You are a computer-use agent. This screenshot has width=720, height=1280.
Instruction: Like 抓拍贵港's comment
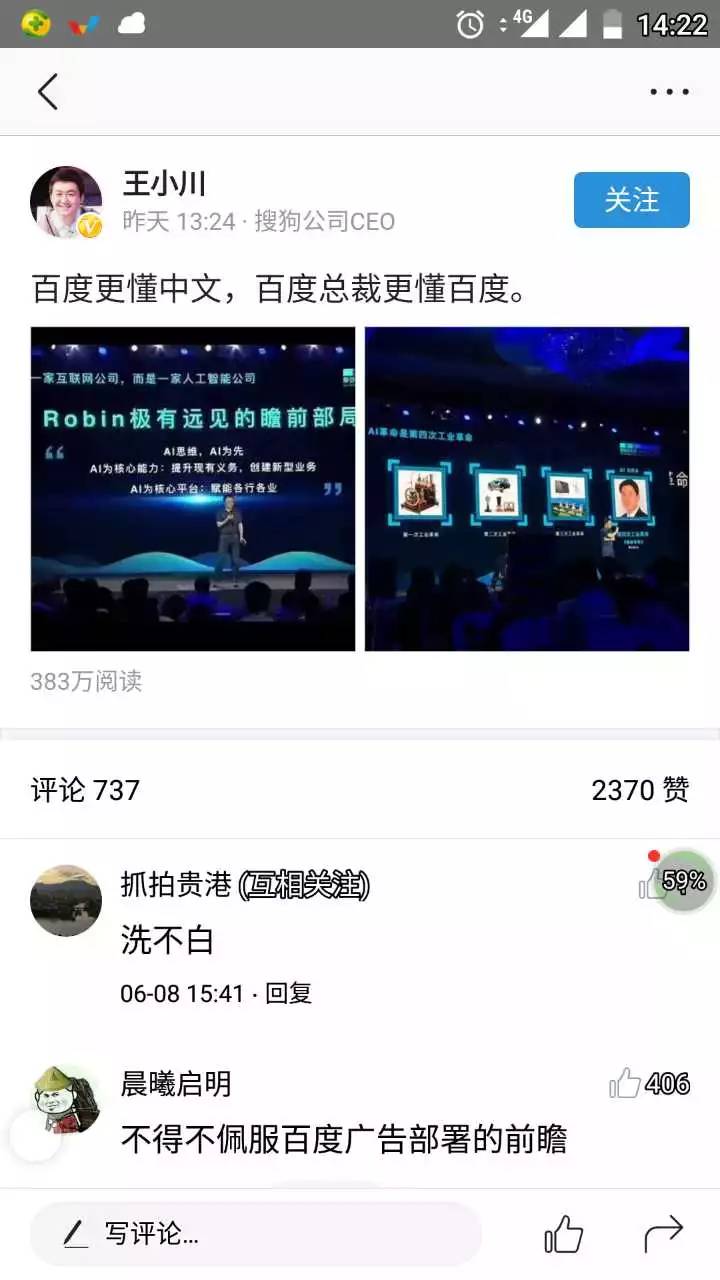[x=652, y=882]
